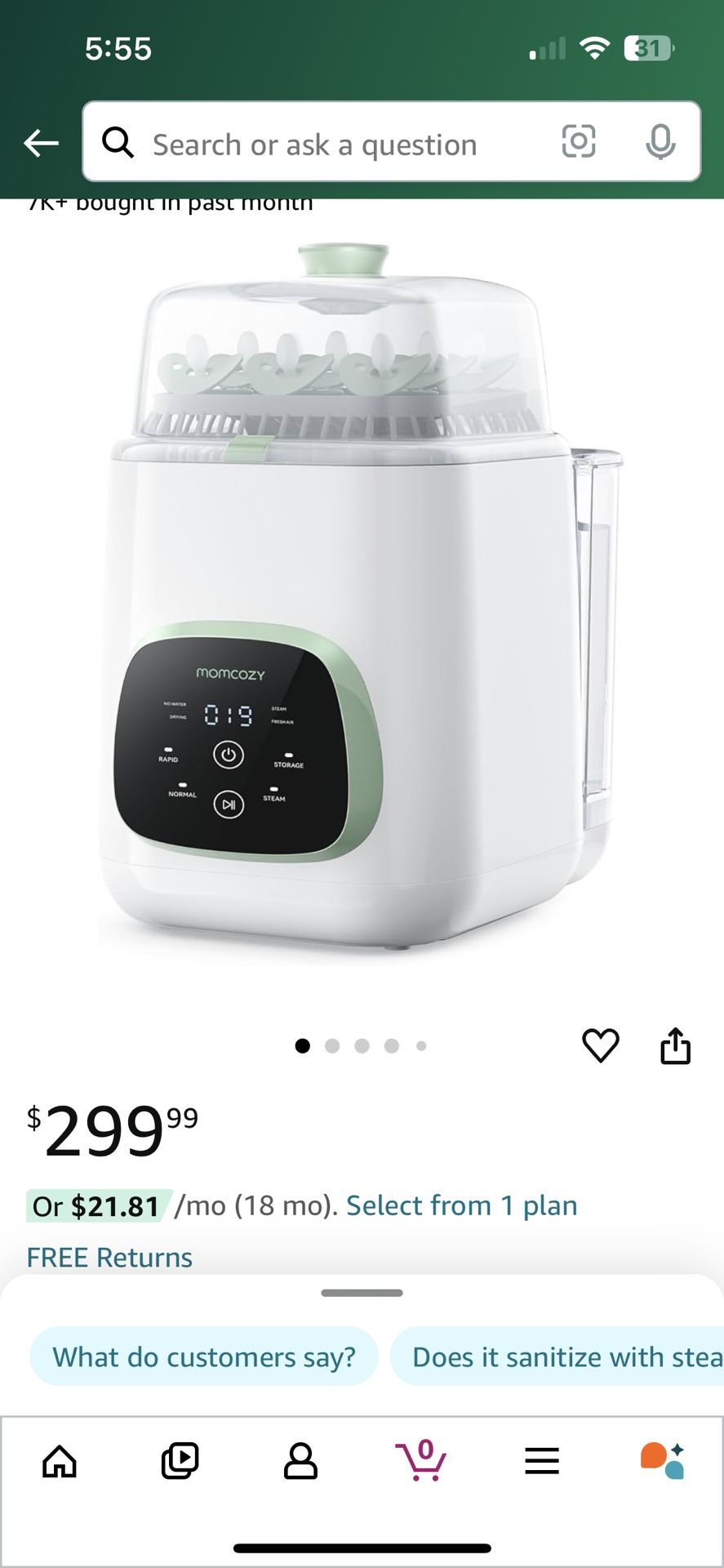The height and width of the screenshot is (1568, 724).
Task: Tap the image carousel page indicator dots
Action: point(361,1046)
